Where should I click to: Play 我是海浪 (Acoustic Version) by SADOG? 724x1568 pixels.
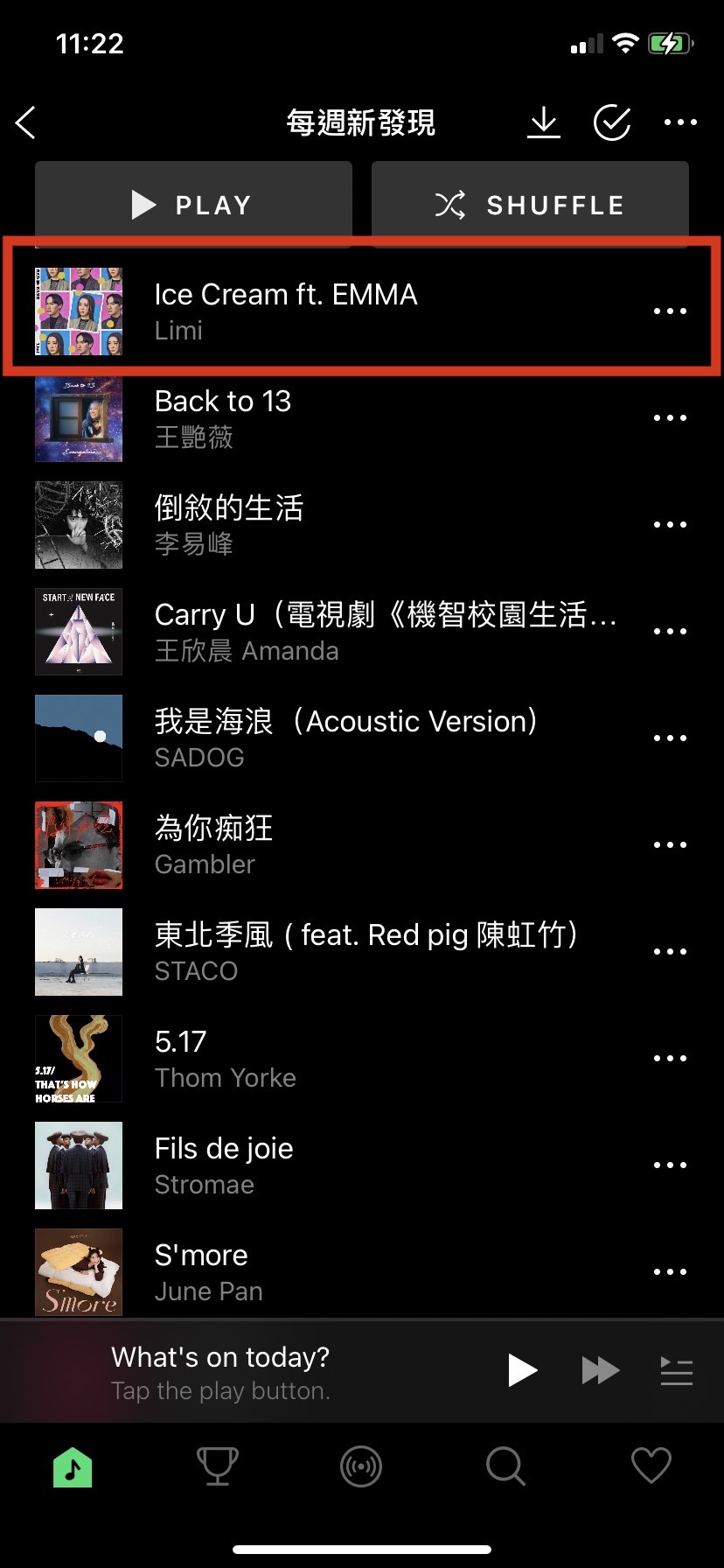tap(345, 738)
